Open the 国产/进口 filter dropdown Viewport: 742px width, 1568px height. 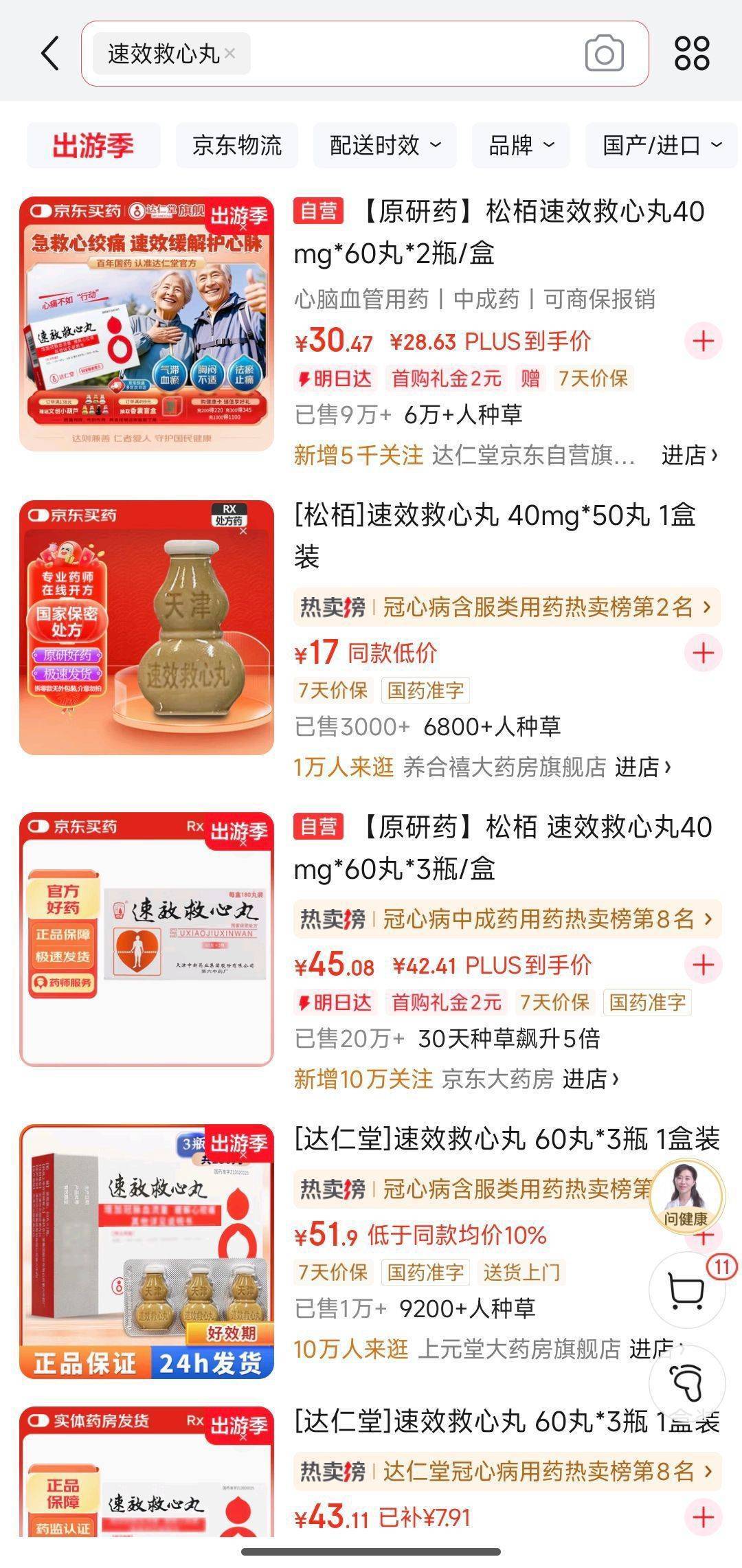pyautogui.click(x=657, y=145)
